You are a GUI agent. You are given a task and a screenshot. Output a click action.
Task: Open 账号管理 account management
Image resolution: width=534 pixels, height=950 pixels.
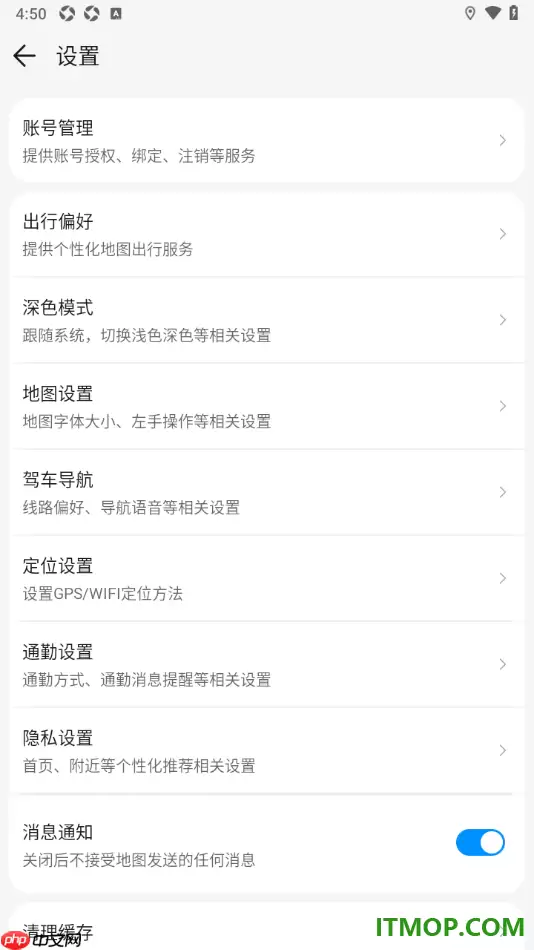coord(267,141)
